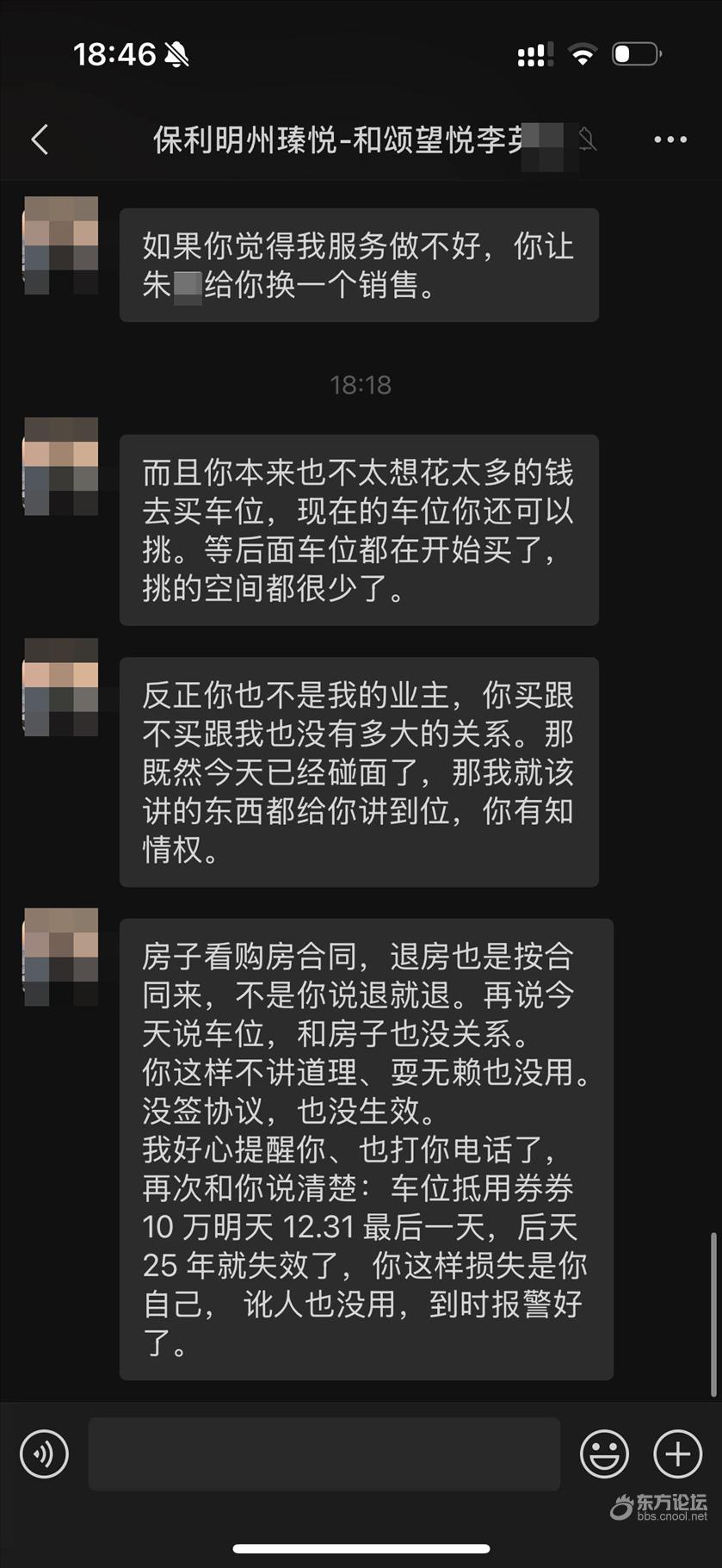View profile from avatar beside 房子看购房合同 message
This screenshot has width=722, height=1568.
tap(61, 956)
